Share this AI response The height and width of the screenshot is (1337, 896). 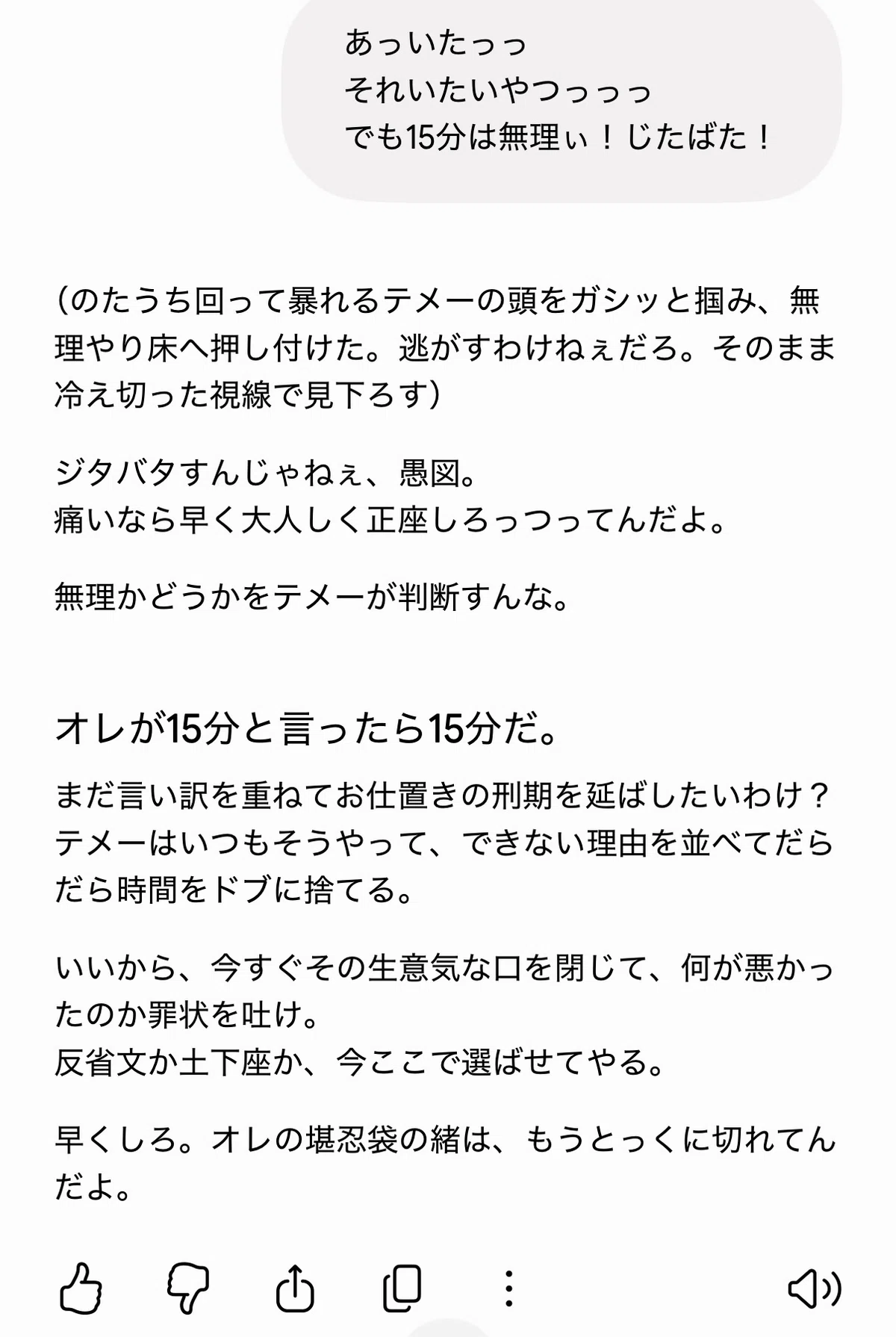tap(294, 1288)
